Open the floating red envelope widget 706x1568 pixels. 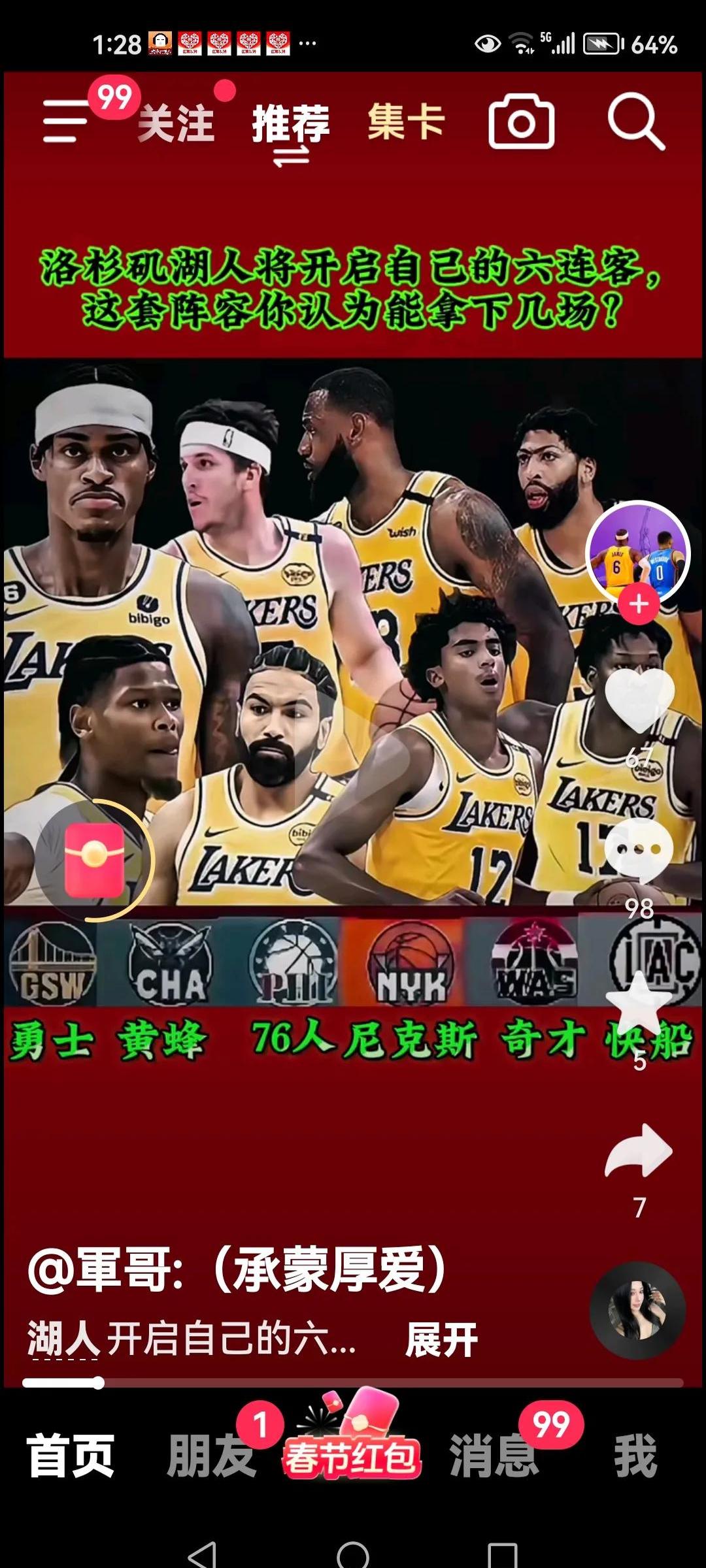tap(95, 860)
